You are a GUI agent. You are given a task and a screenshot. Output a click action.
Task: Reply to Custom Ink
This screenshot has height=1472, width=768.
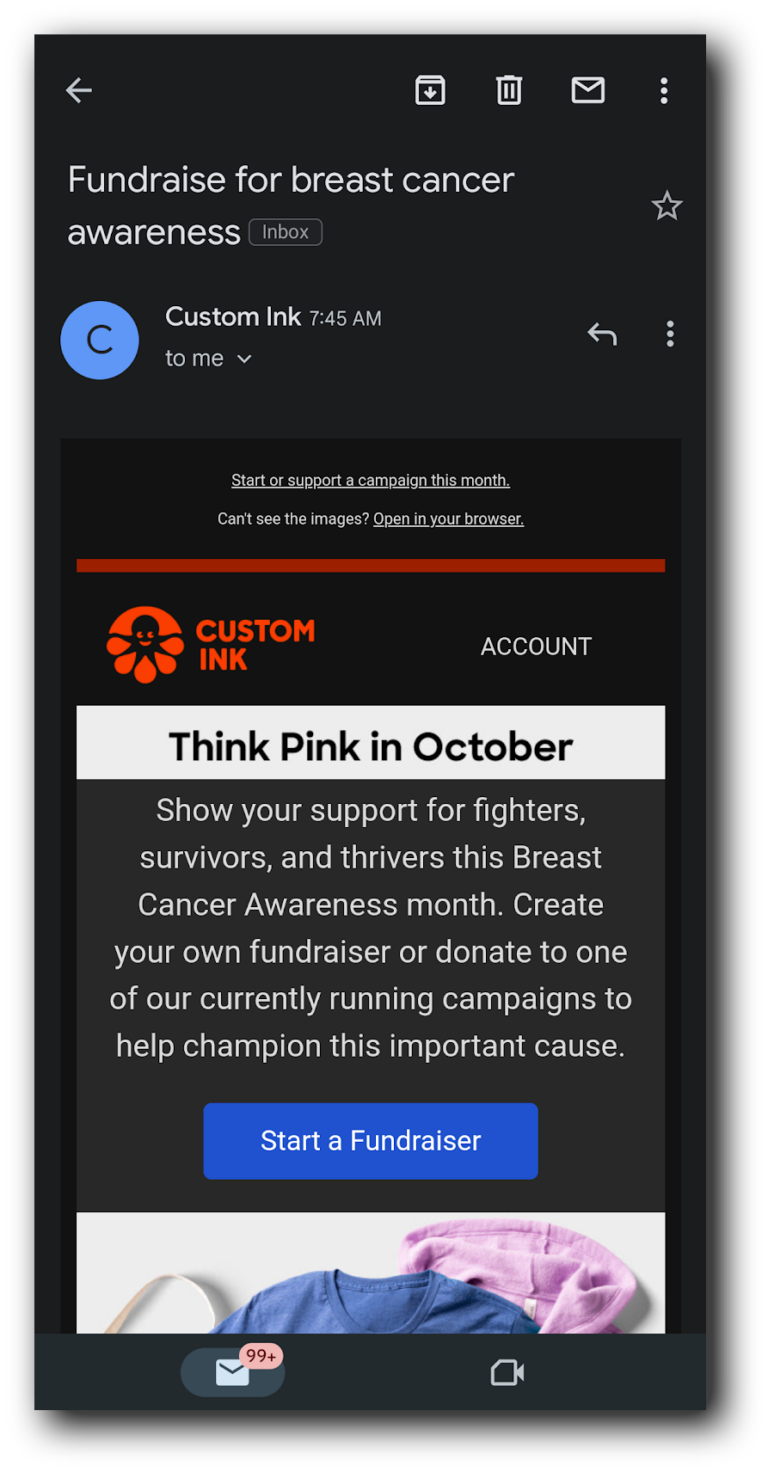[x=602, y=334]
